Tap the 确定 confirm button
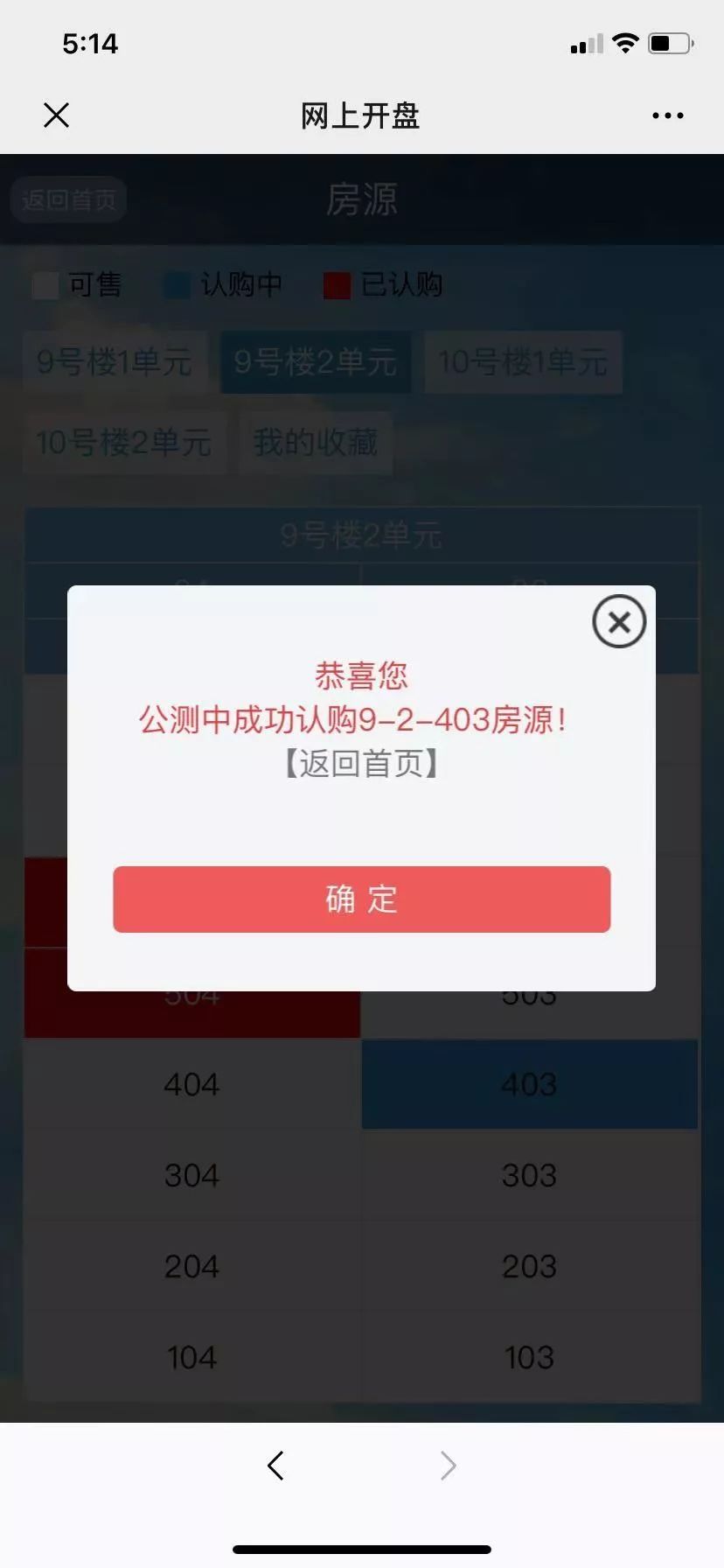724x1568 pixels. pyautogui.click(x=361, y=899)
